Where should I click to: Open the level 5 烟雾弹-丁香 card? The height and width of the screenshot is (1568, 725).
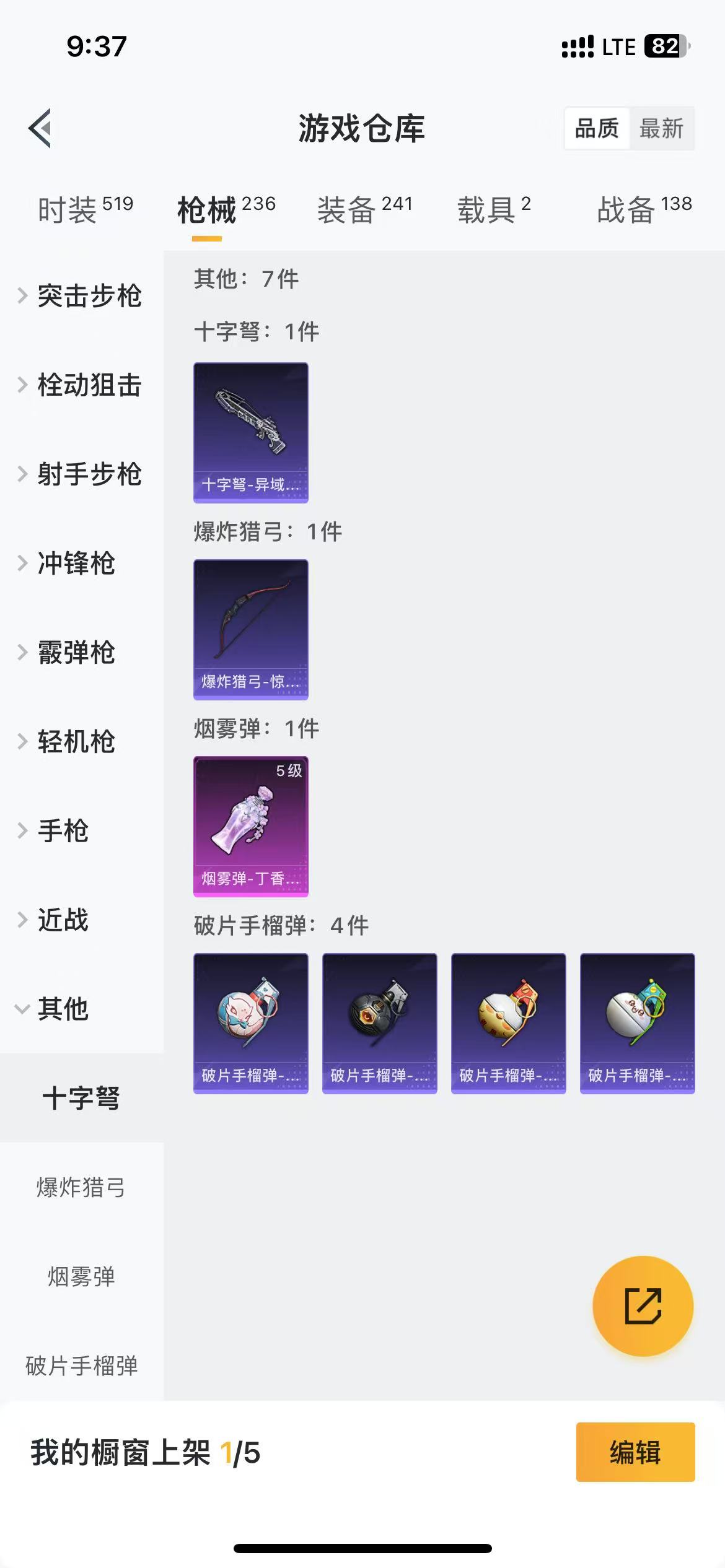pyautogui.click(x=251, y=826)
